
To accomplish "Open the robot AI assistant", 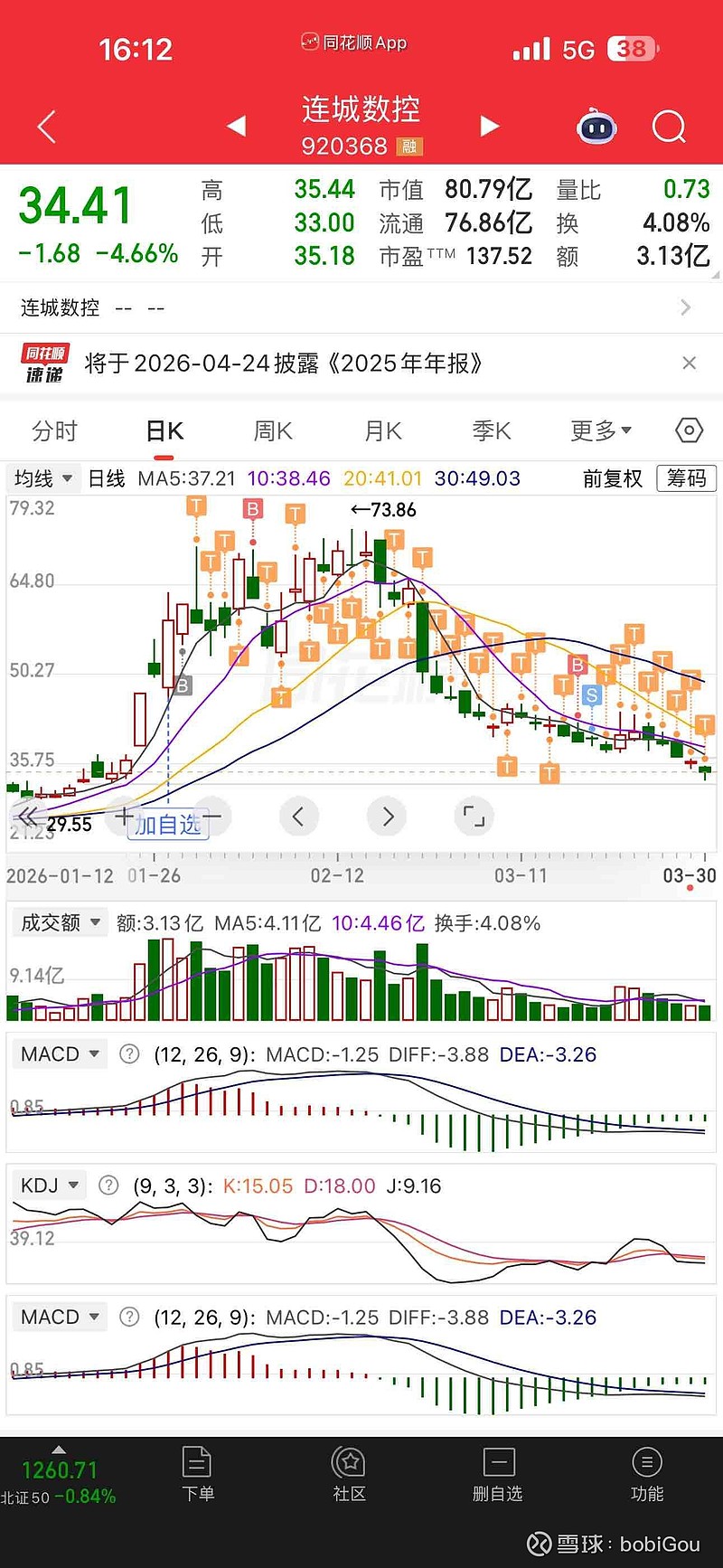I will (x=596, y=127).
